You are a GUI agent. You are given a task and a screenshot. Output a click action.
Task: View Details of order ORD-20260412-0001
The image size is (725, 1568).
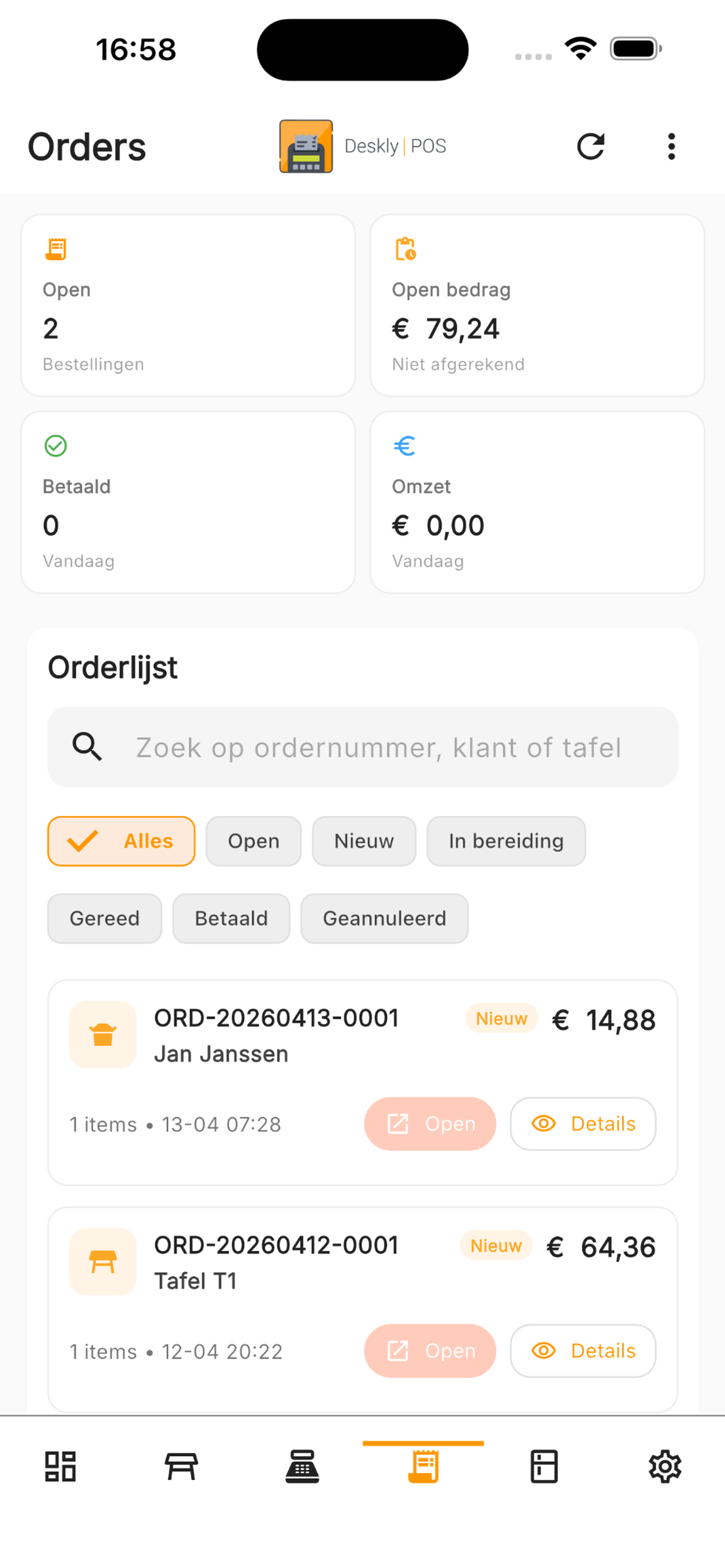(583, 1351)
